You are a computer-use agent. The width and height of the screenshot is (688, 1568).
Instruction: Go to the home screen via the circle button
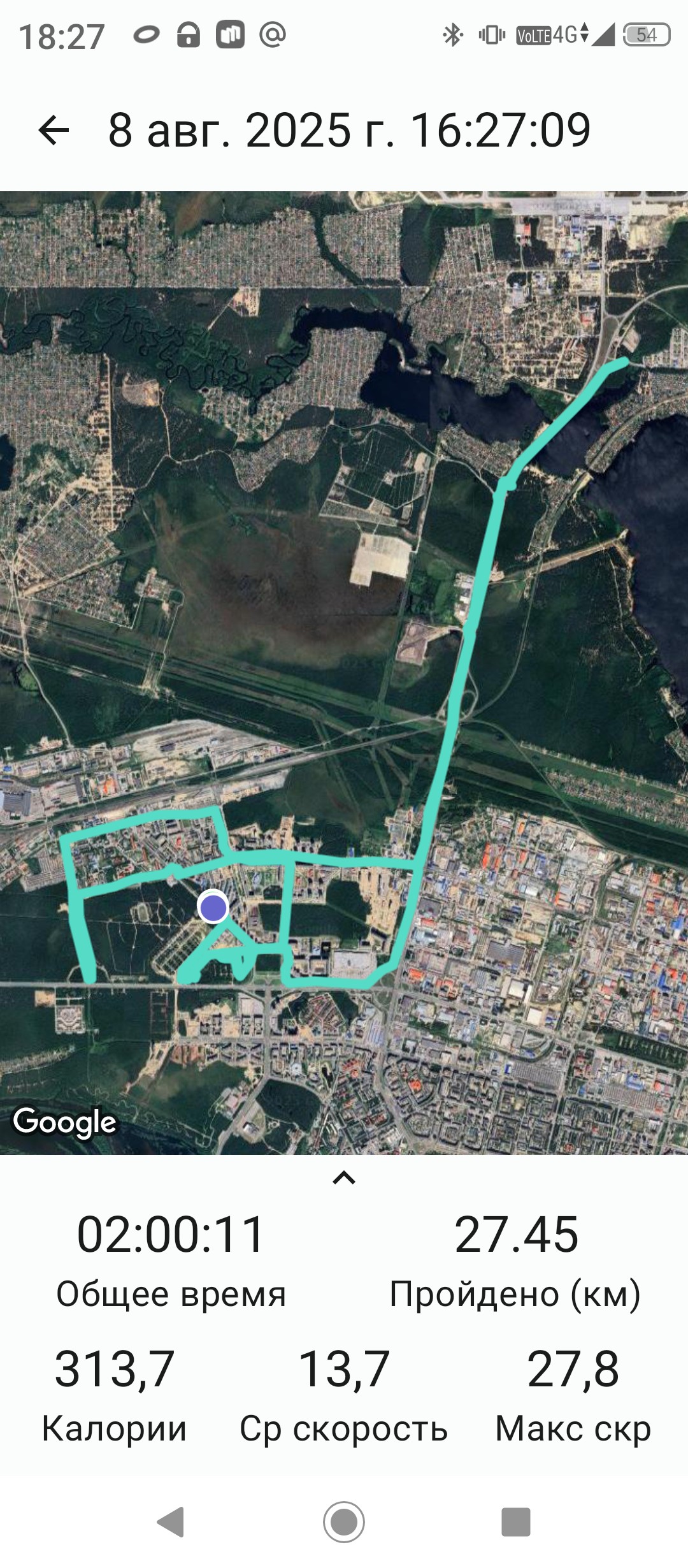coord(344,1522)
